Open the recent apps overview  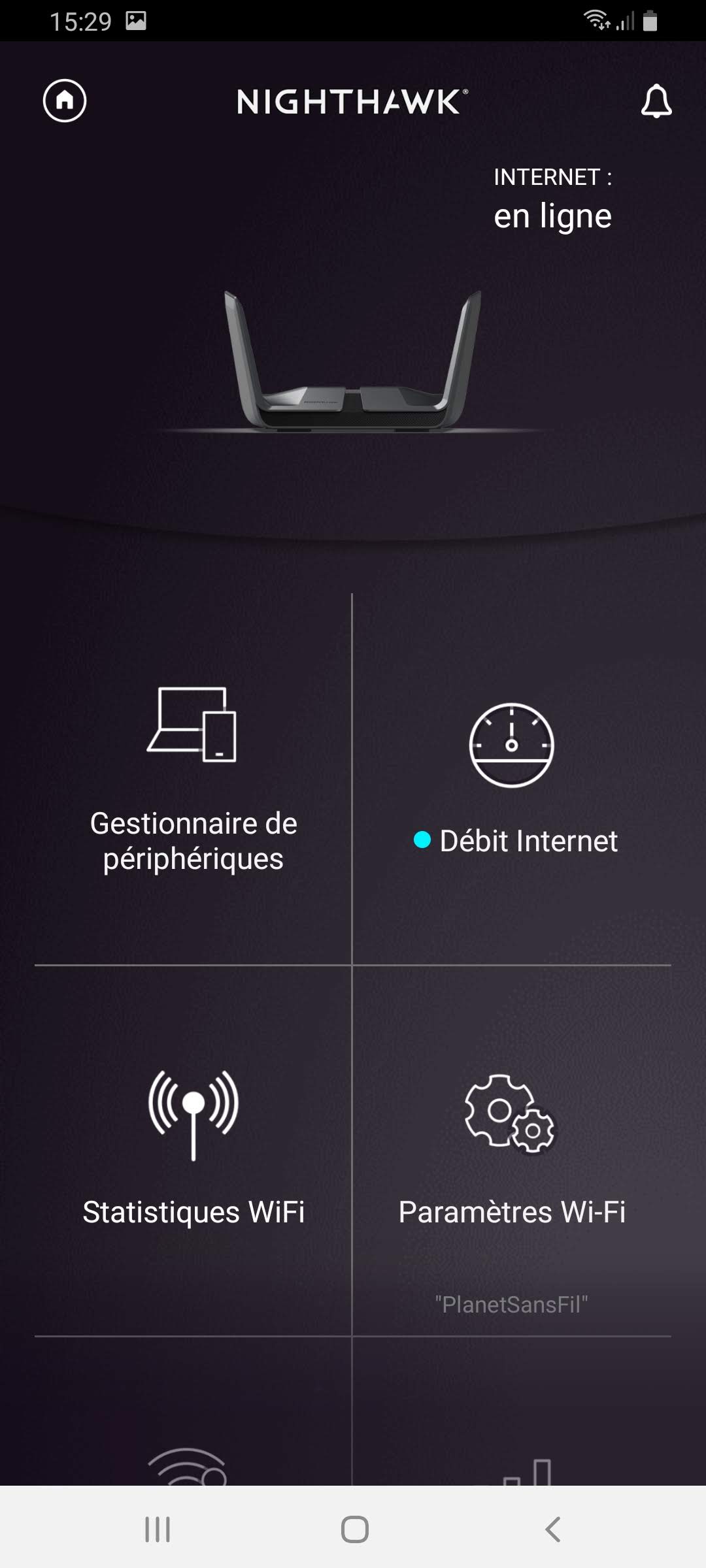pos(158,1529)
